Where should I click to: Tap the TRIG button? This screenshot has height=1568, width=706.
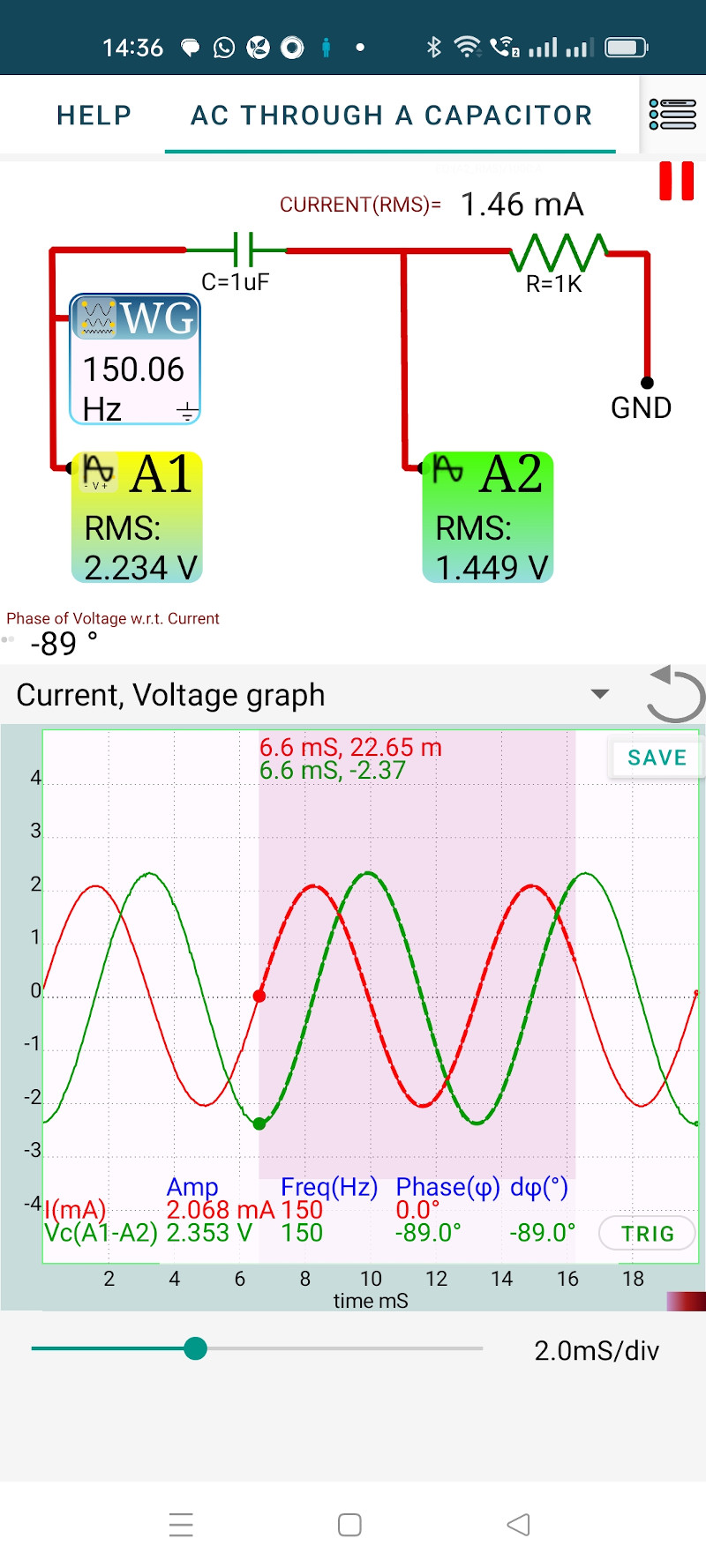point(647,1233)
